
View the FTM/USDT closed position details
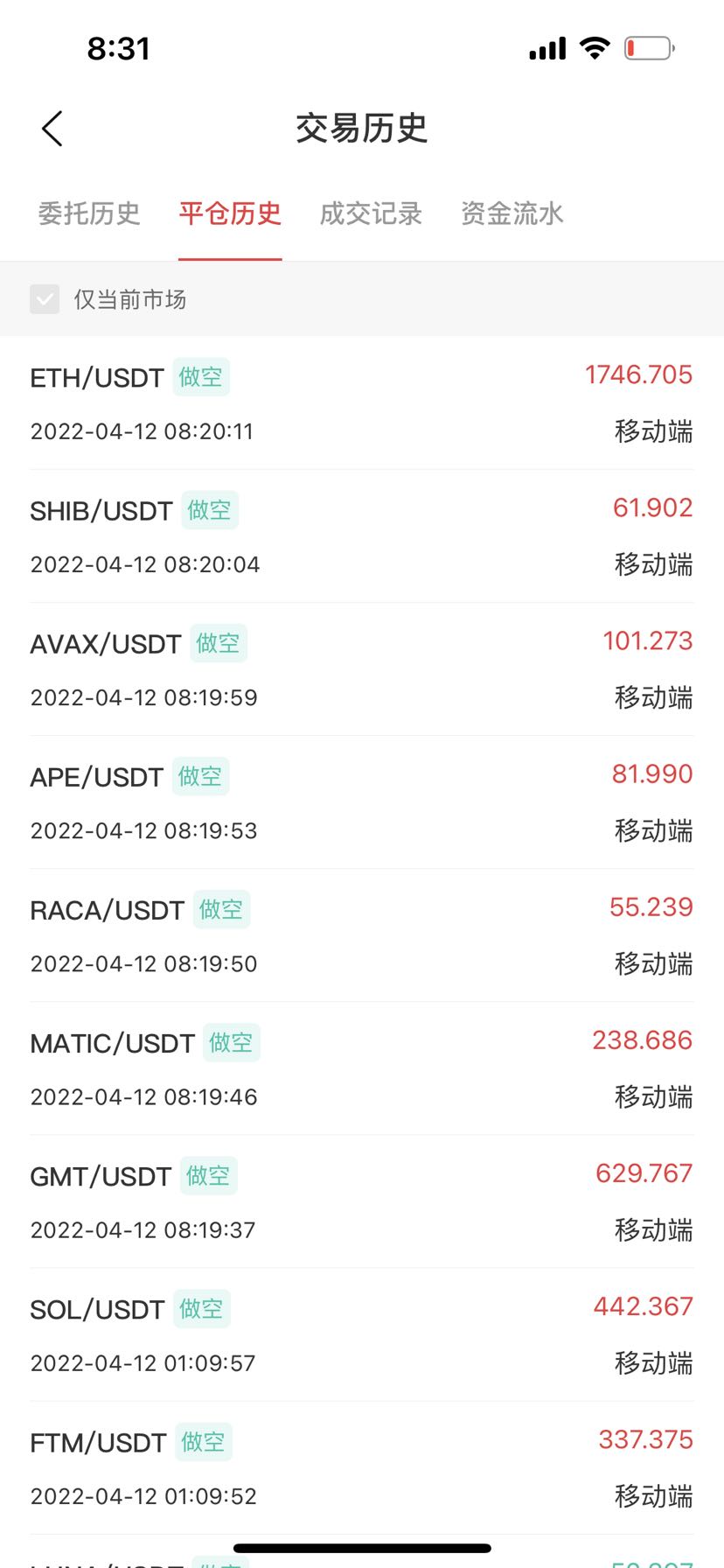click(x=362, y=1467)
